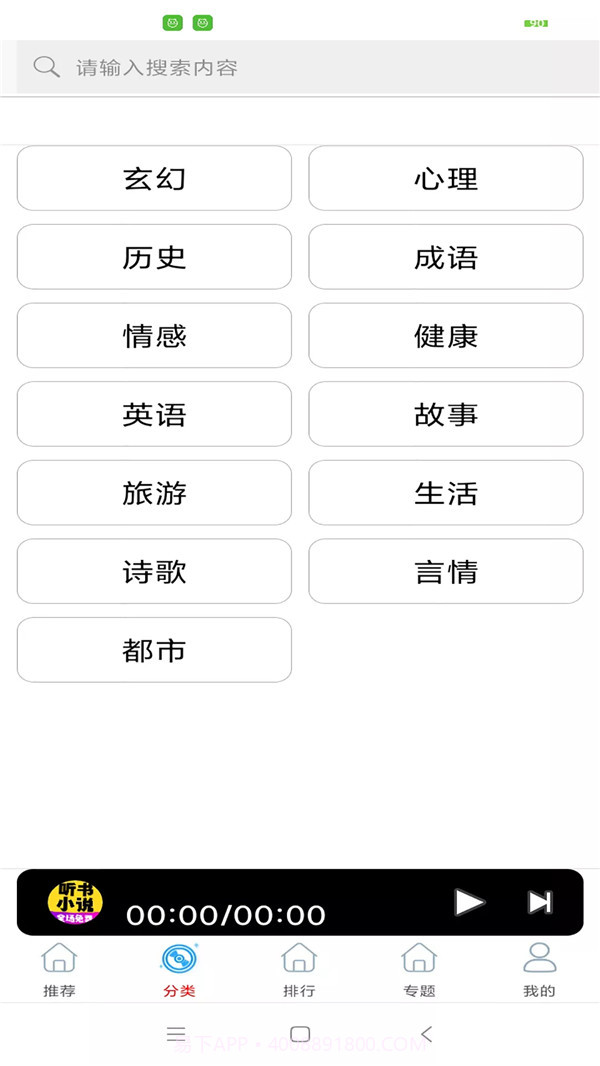Open the 我的 profile tab
The image size is (600, 1066).
[x=539, y=970]
